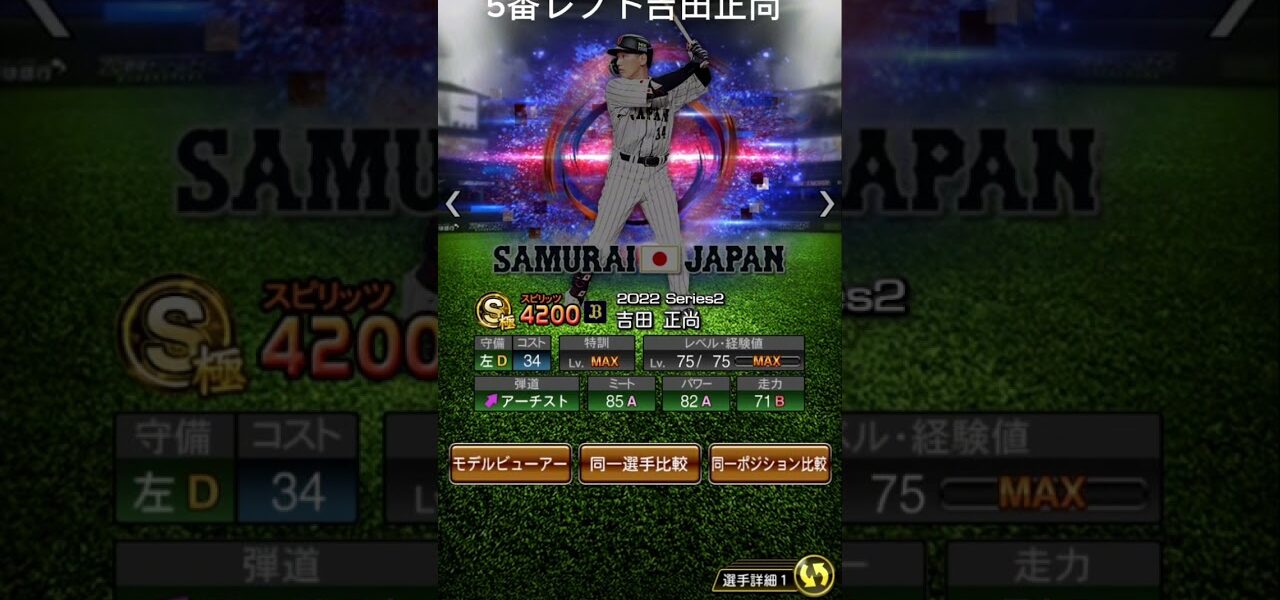Go to the next player card arrow

(826, 204)
